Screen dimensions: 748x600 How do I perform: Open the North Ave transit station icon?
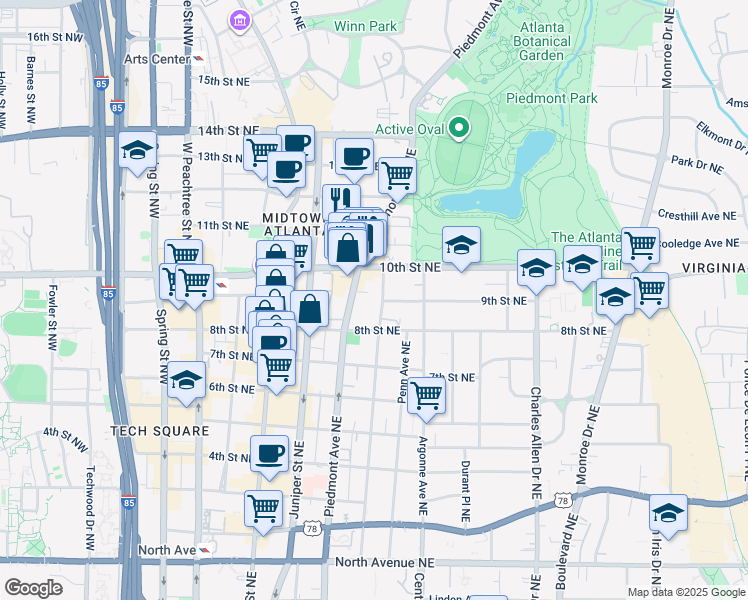click(205, 550)
